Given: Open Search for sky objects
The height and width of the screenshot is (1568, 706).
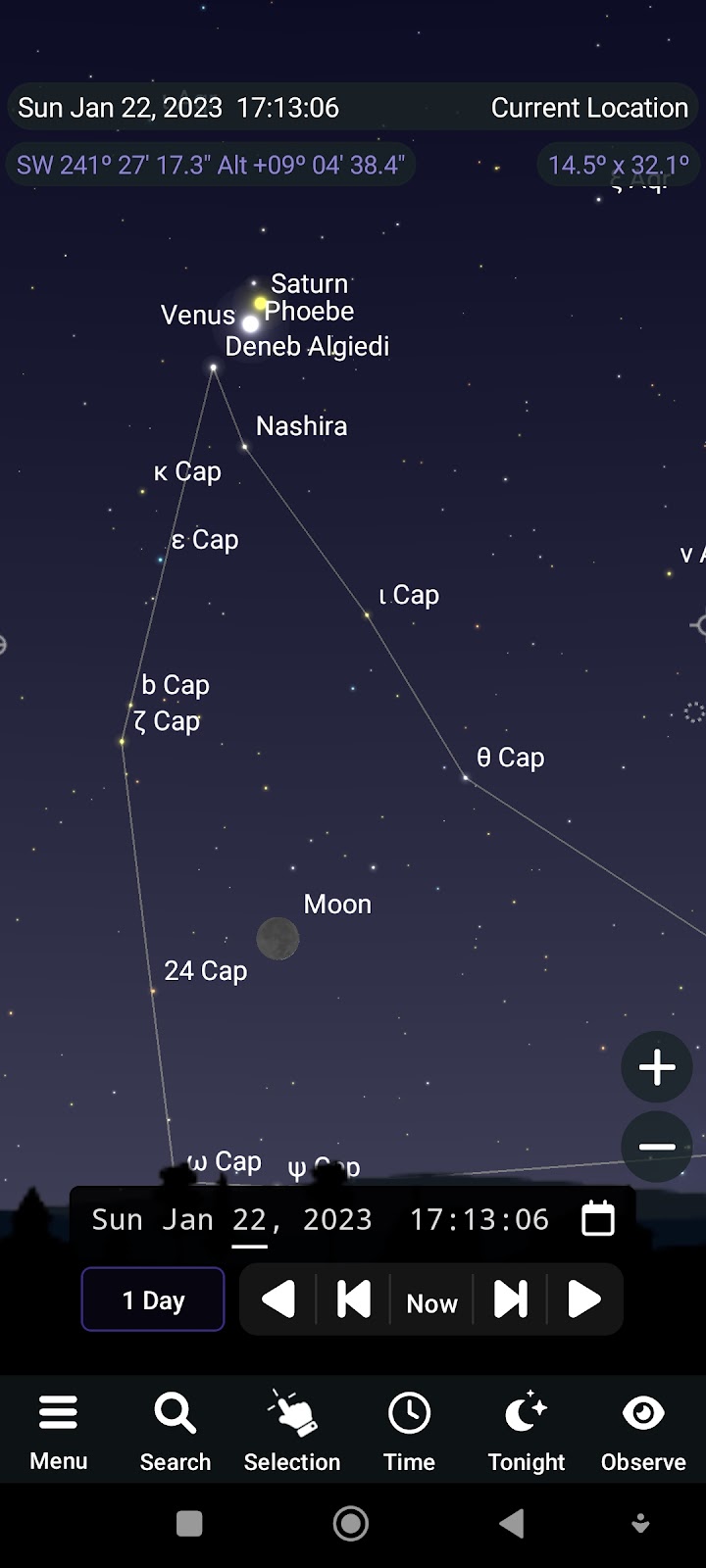Looking at the screenshot, I should (175, 1432).
